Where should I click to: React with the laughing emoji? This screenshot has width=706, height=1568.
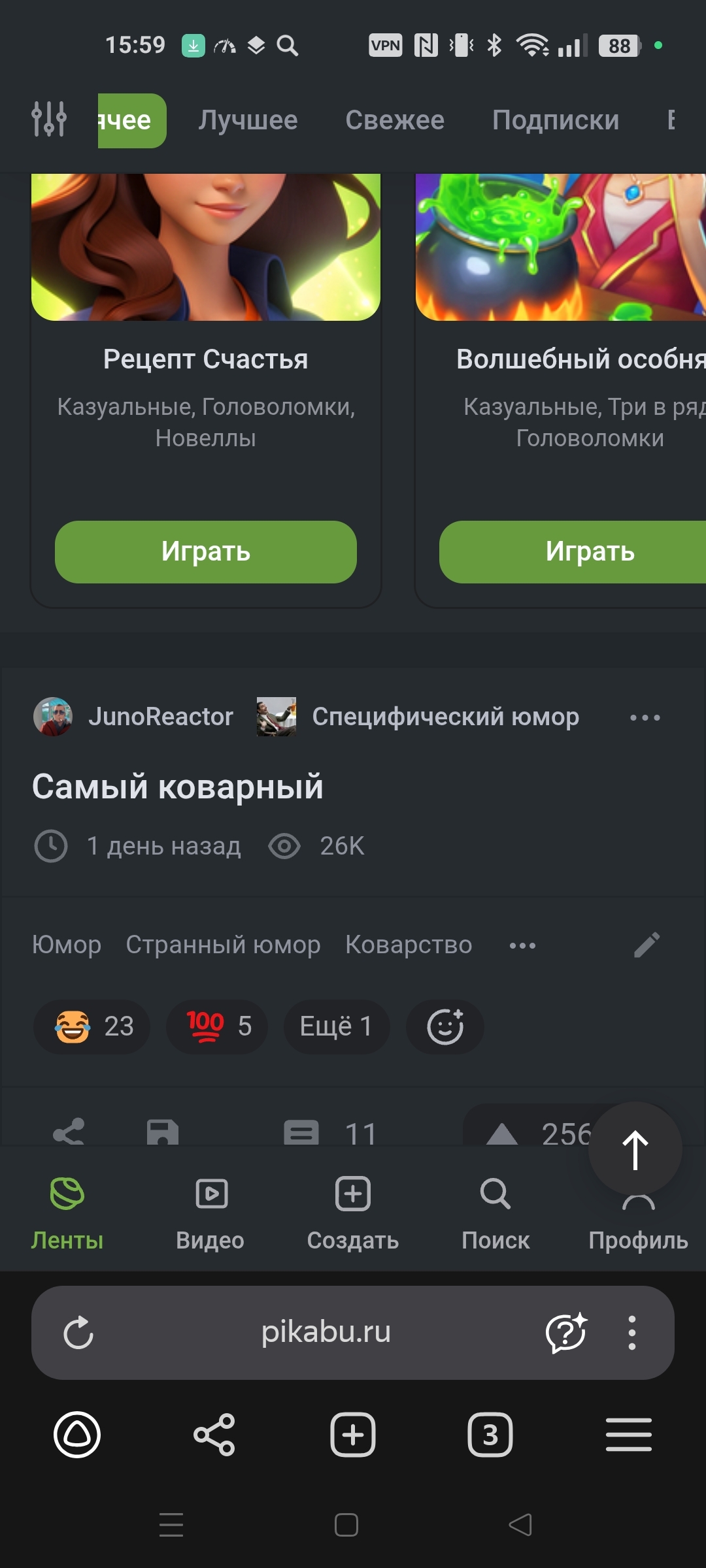tap(92, 1026)
